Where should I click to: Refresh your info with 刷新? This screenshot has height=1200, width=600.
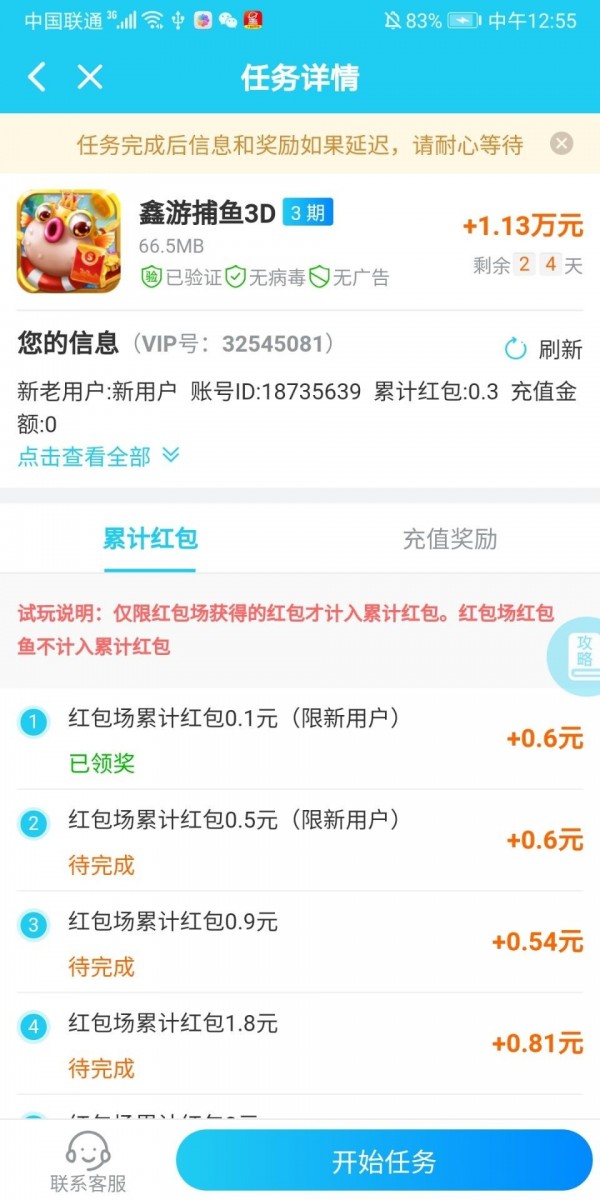[x=544, y=349]
